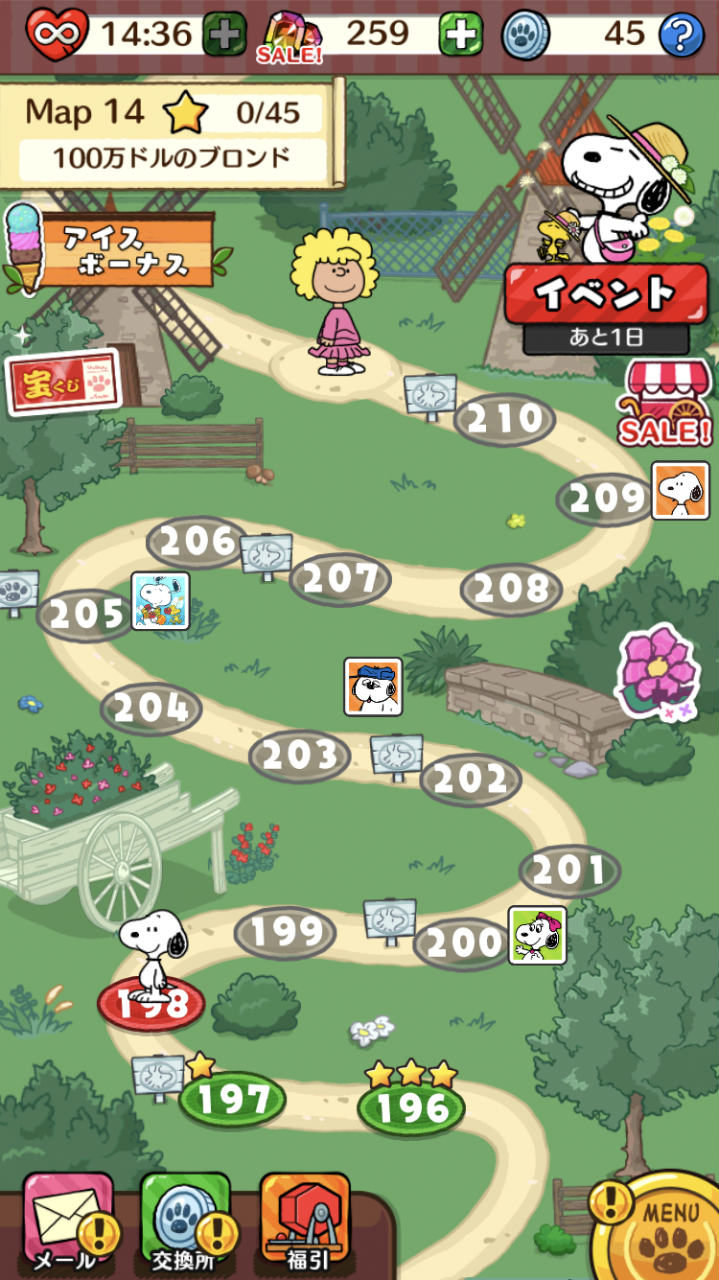Open the SALE shop cart

pos(665,402)
